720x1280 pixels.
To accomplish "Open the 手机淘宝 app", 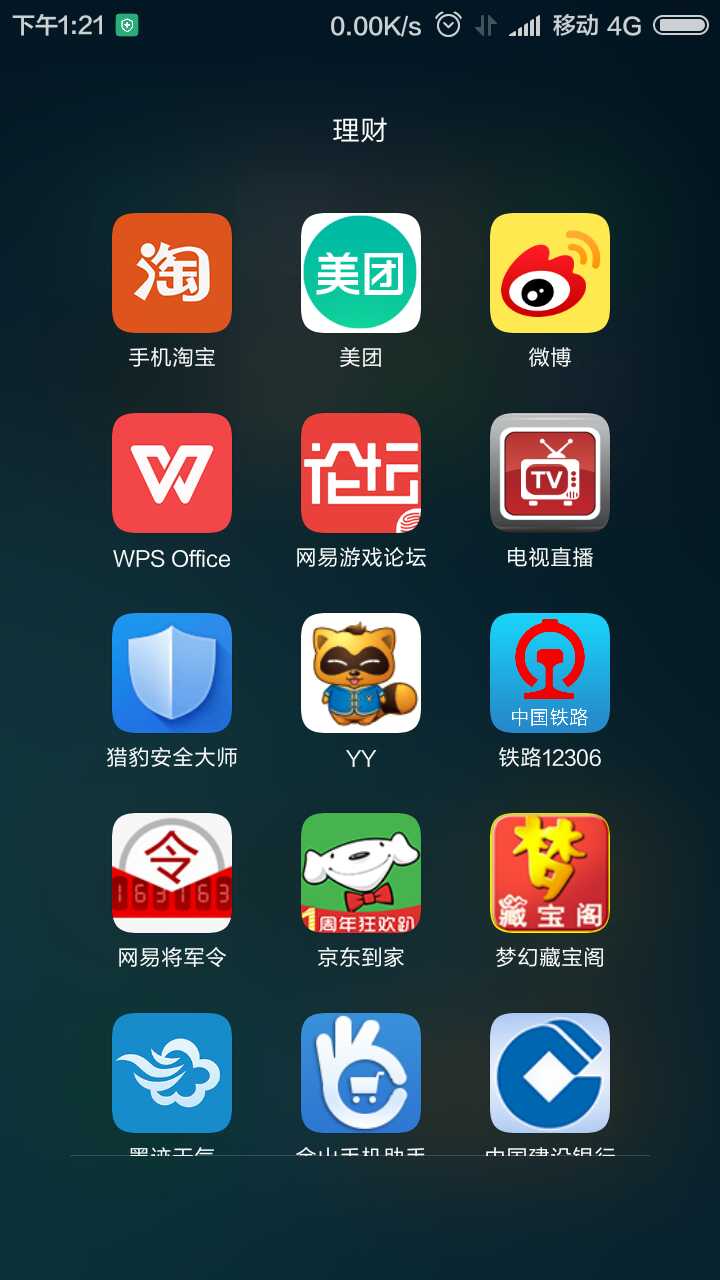I will click(171, 273).
